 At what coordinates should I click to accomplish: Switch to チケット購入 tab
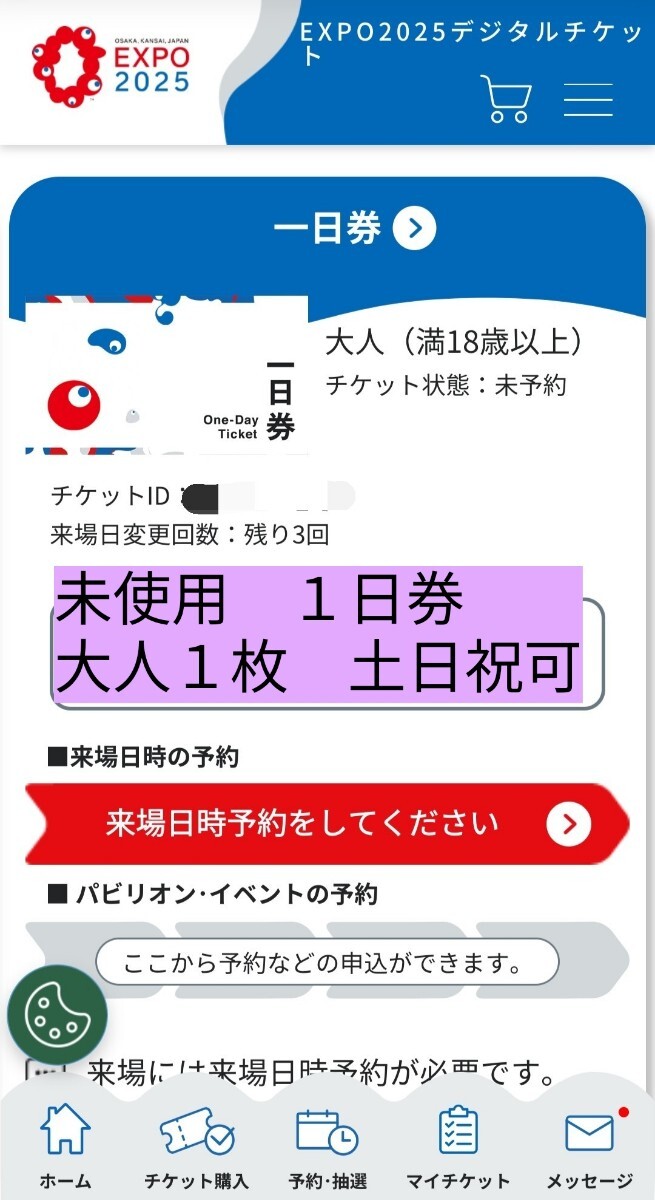197,1145
